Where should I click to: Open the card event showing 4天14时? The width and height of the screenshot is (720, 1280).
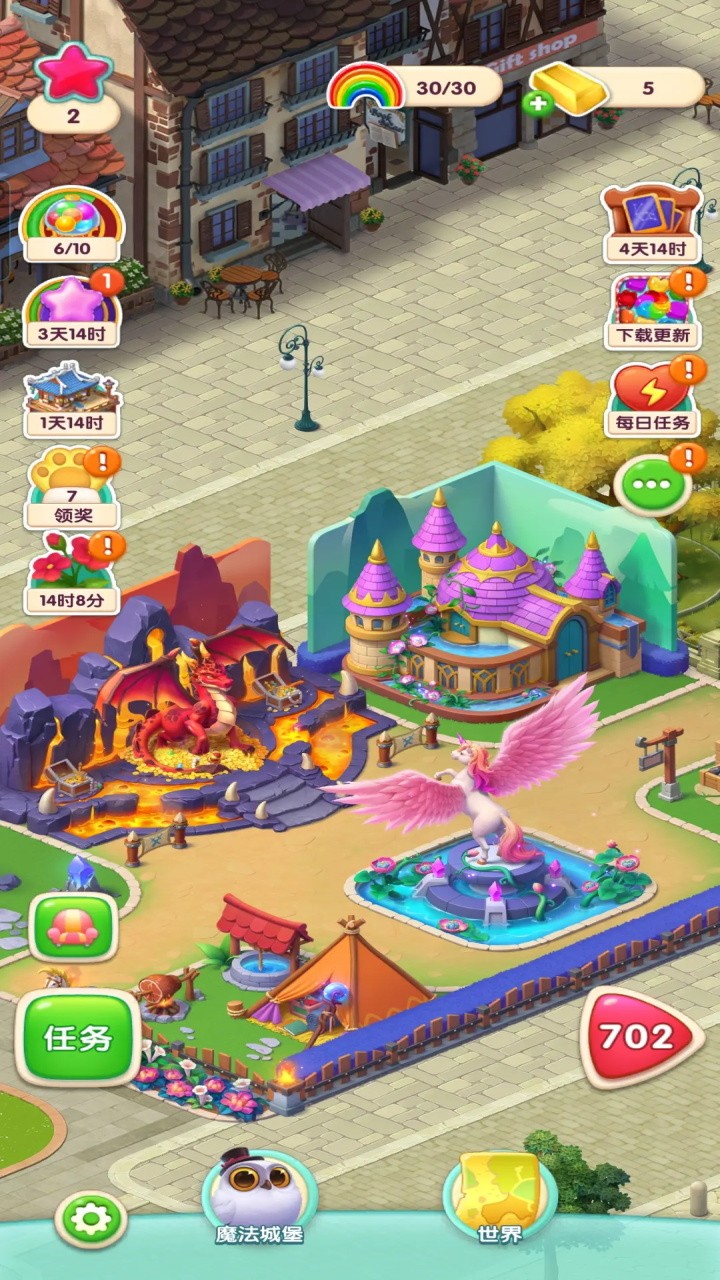click(x=650, y=222)
